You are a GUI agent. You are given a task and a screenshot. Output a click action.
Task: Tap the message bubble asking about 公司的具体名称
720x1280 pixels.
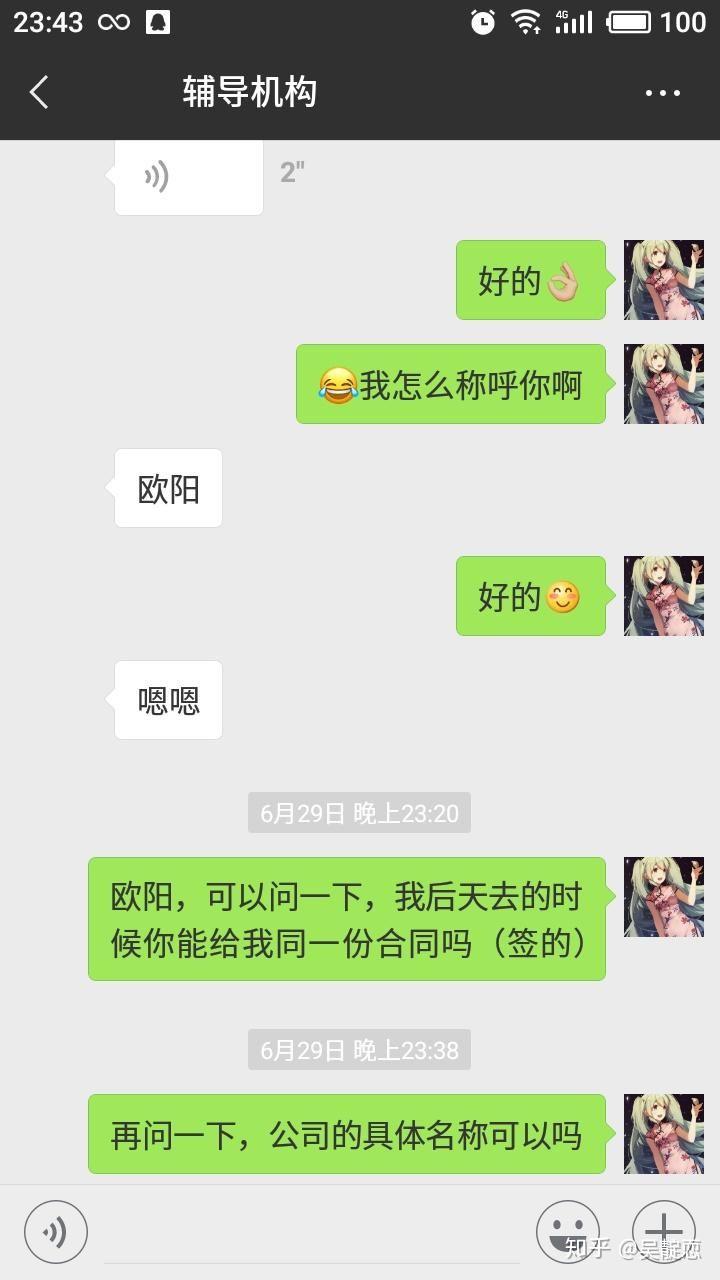tap(346, 1134)
